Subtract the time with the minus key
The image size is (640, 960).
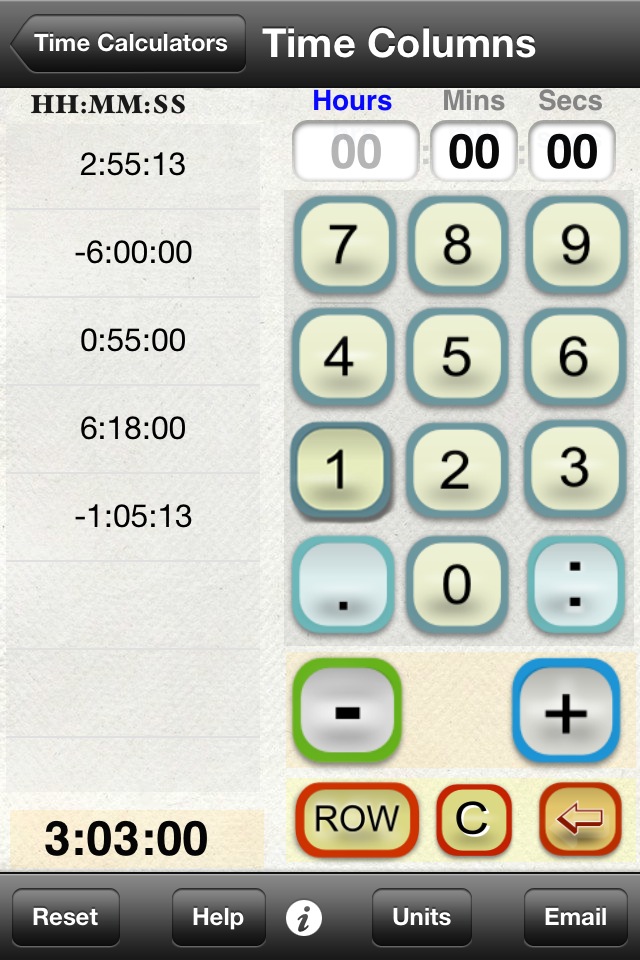pyautogui.click(x=347, y=710)
